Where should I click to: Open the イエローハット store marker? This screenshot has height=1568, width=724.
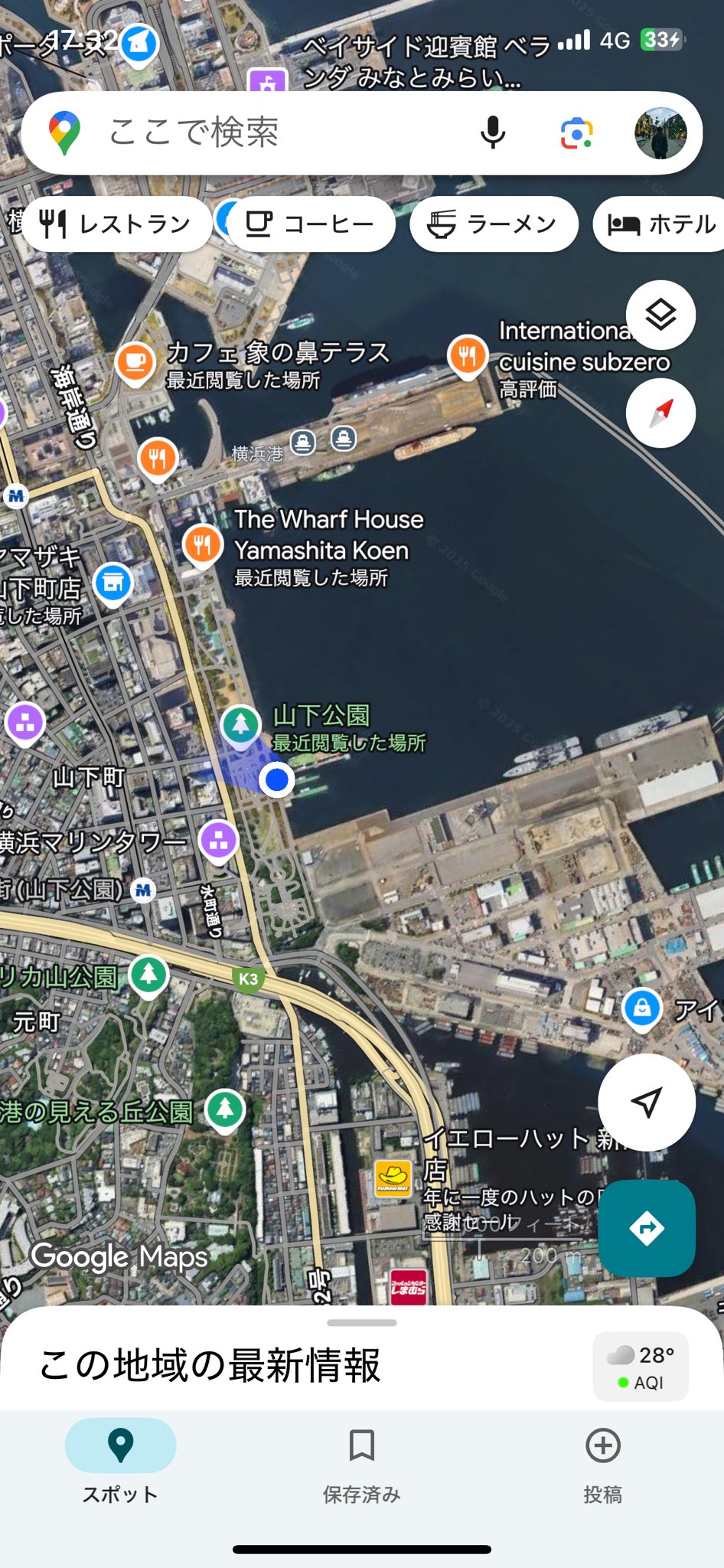(x=393, y=1178)
